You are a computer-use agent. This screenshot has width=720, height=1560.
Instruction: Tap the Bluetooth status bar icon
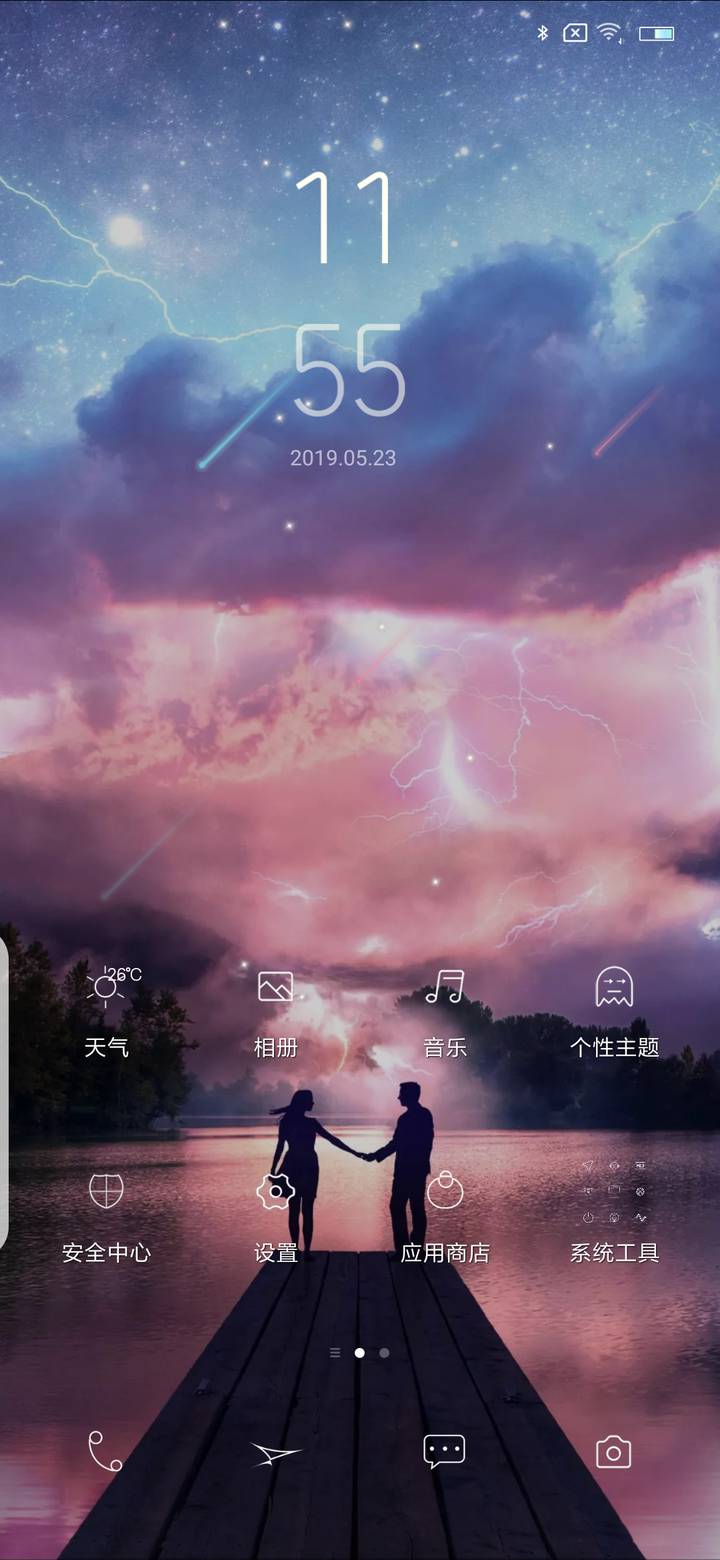click(x=543, y=33)
